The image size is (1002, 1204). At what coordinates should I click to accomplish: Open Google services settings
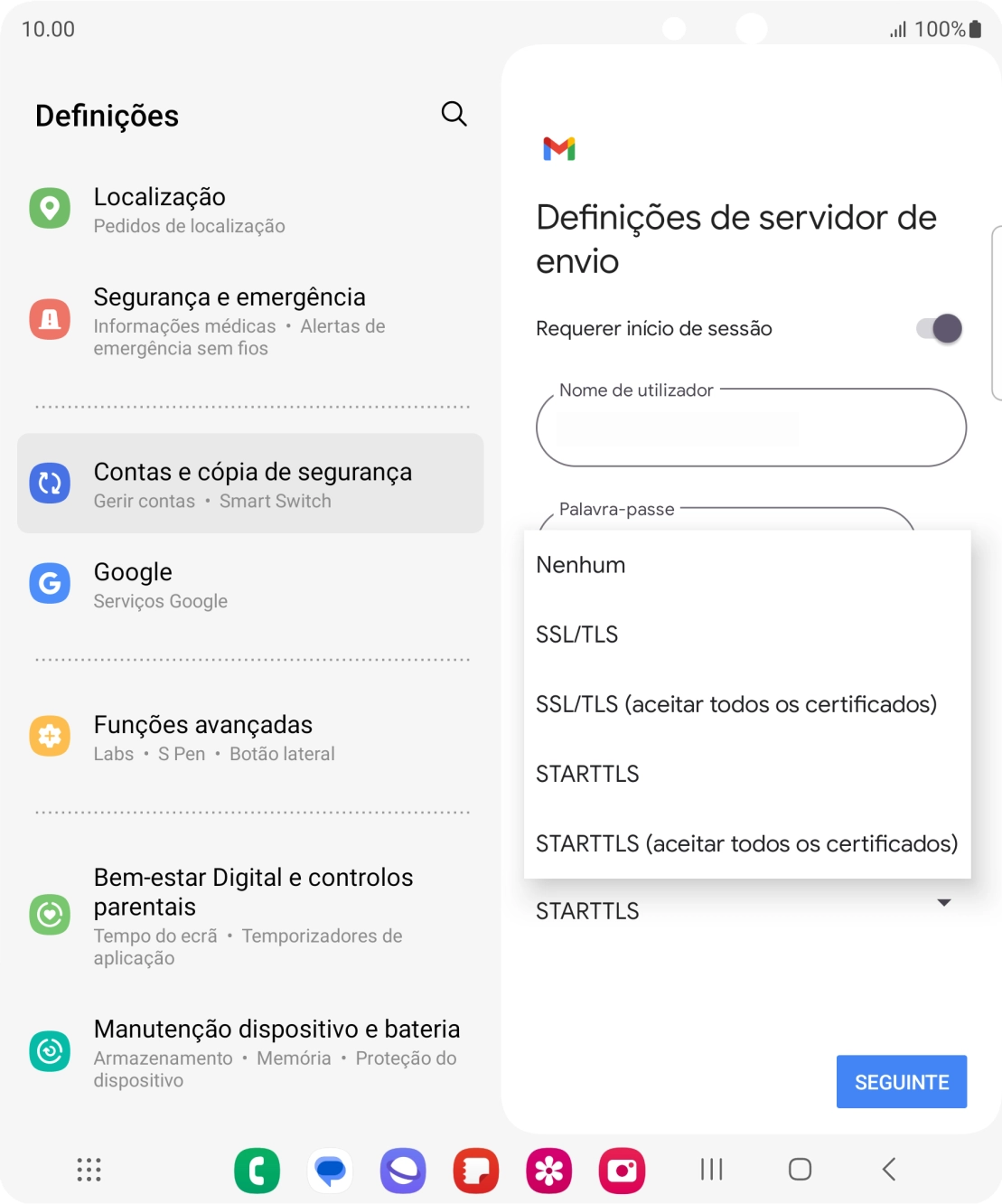250,585
